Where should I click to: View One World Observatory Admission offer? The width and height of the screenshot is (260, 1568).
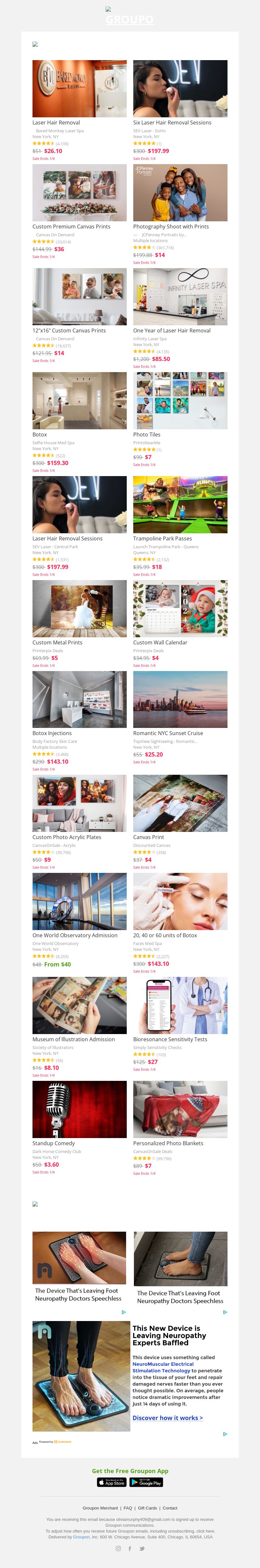(x=75, y=936)
